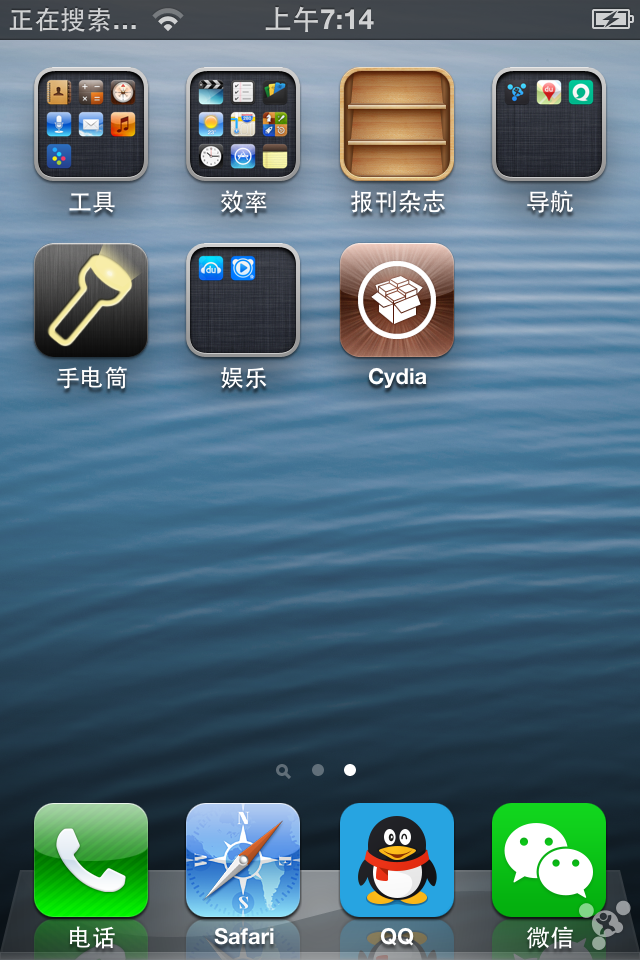Screen dimensions: 640x960
Task: Launch the Safari browser
Action: (x=243, y=860)
